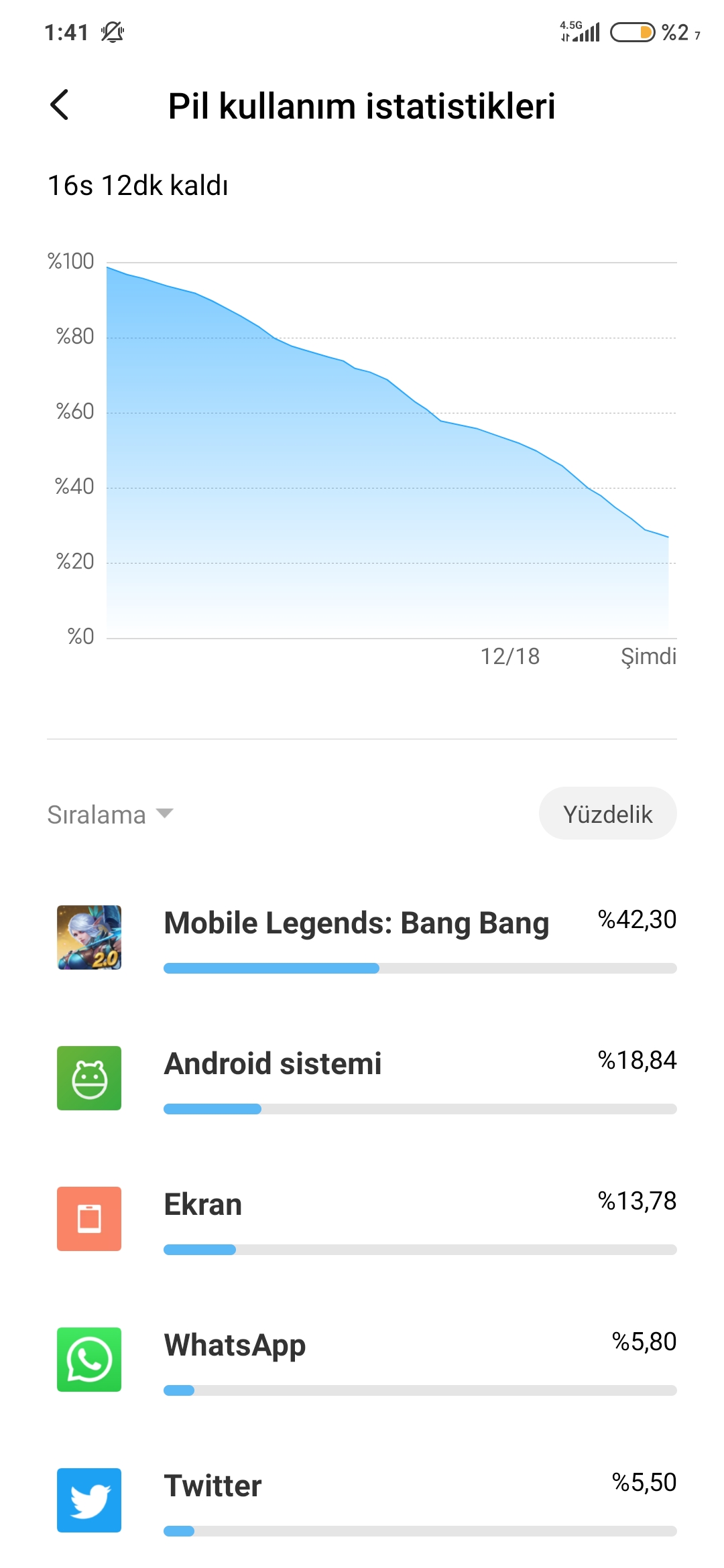Tap the Yüzdelik button
The image size is (724, 1568).
click(607, 813)
